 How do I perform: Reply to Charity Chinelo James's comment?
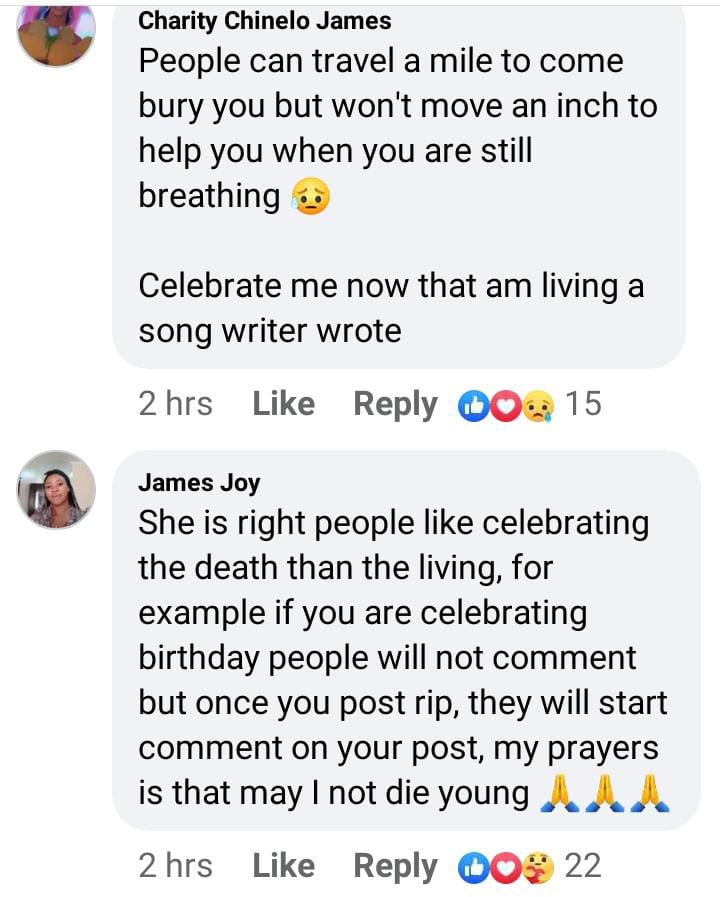click(x=395, y=404)
